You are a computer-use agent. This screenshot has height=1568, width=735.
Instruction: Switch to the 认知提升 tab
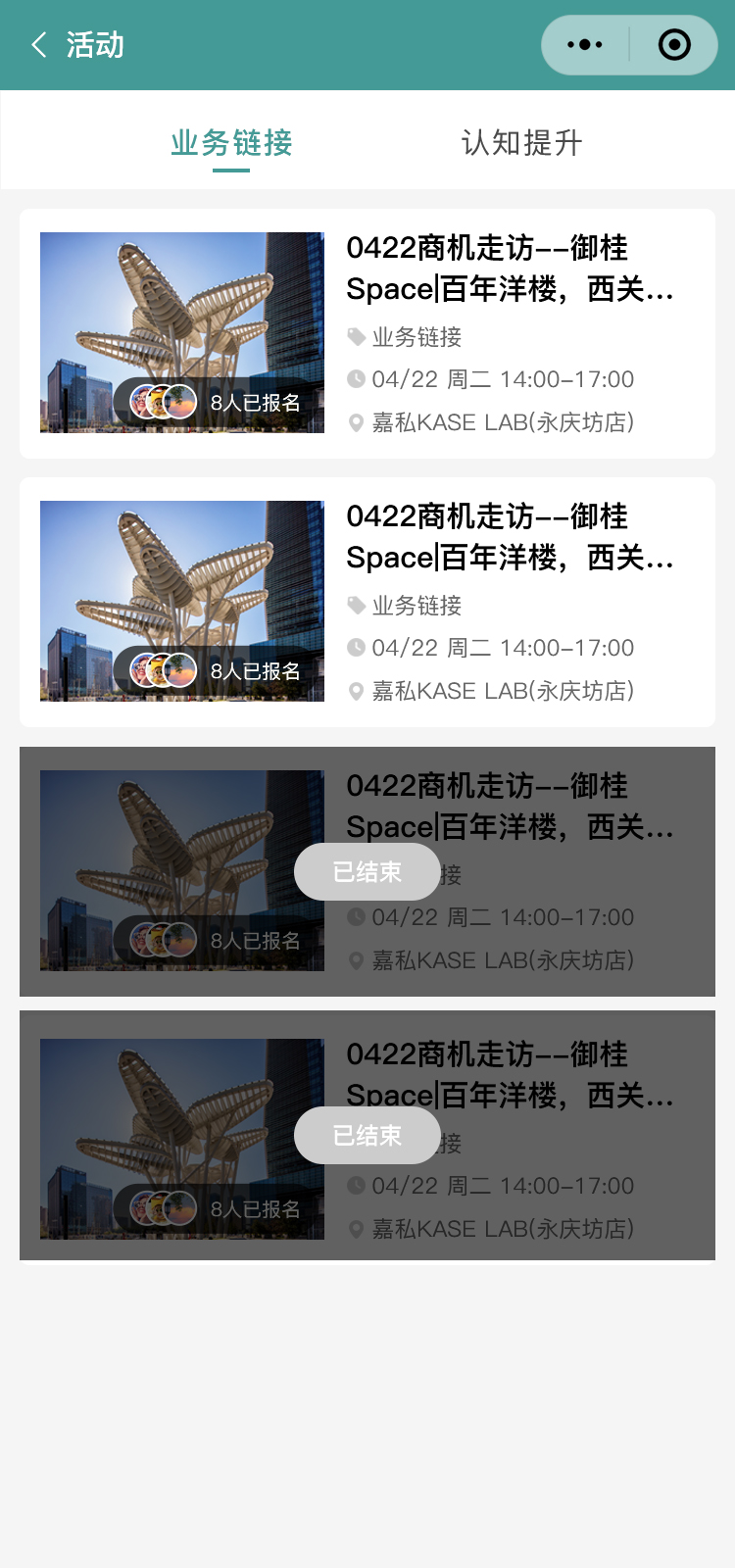tap(521, 143)
